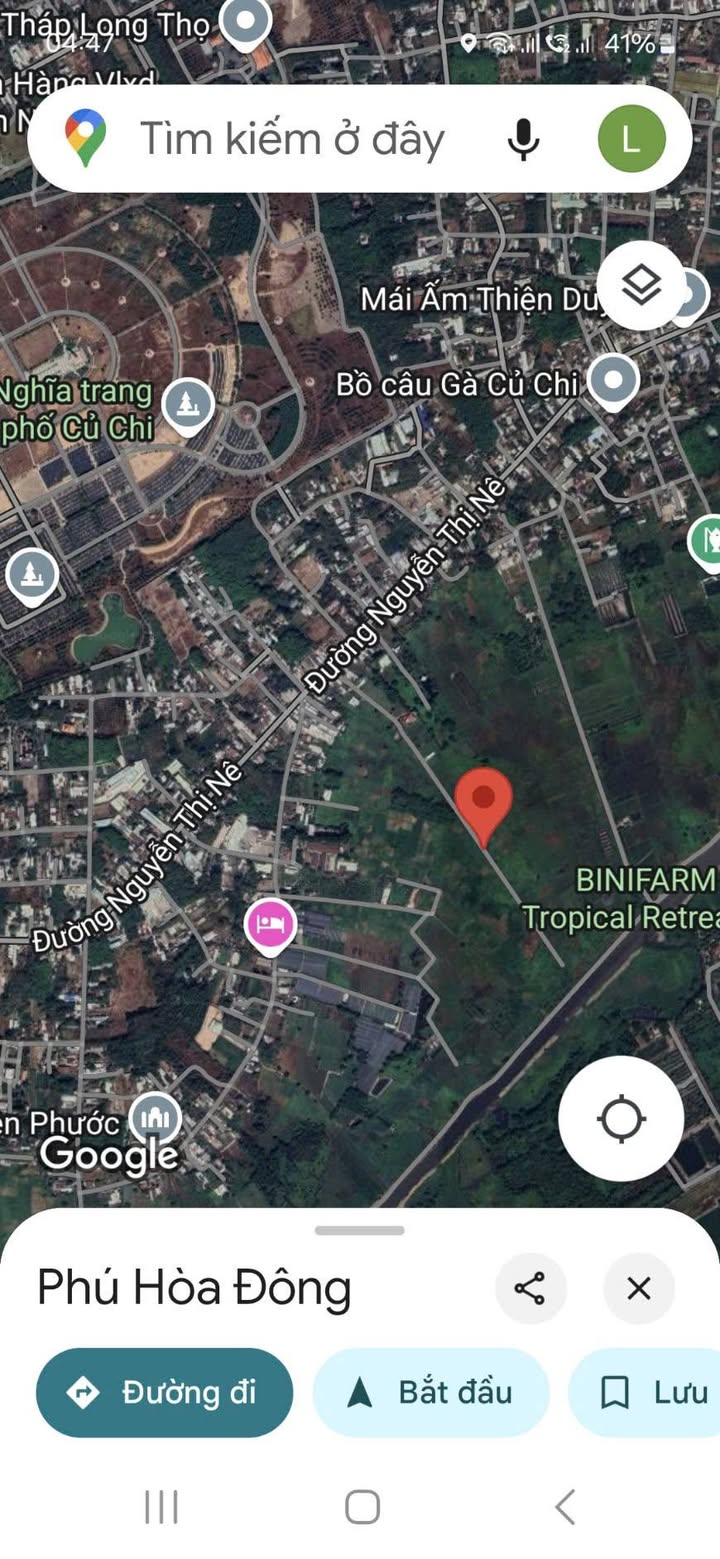
Task: Get directions with 'Đường đi'
Action: [x=164, y=1392]
